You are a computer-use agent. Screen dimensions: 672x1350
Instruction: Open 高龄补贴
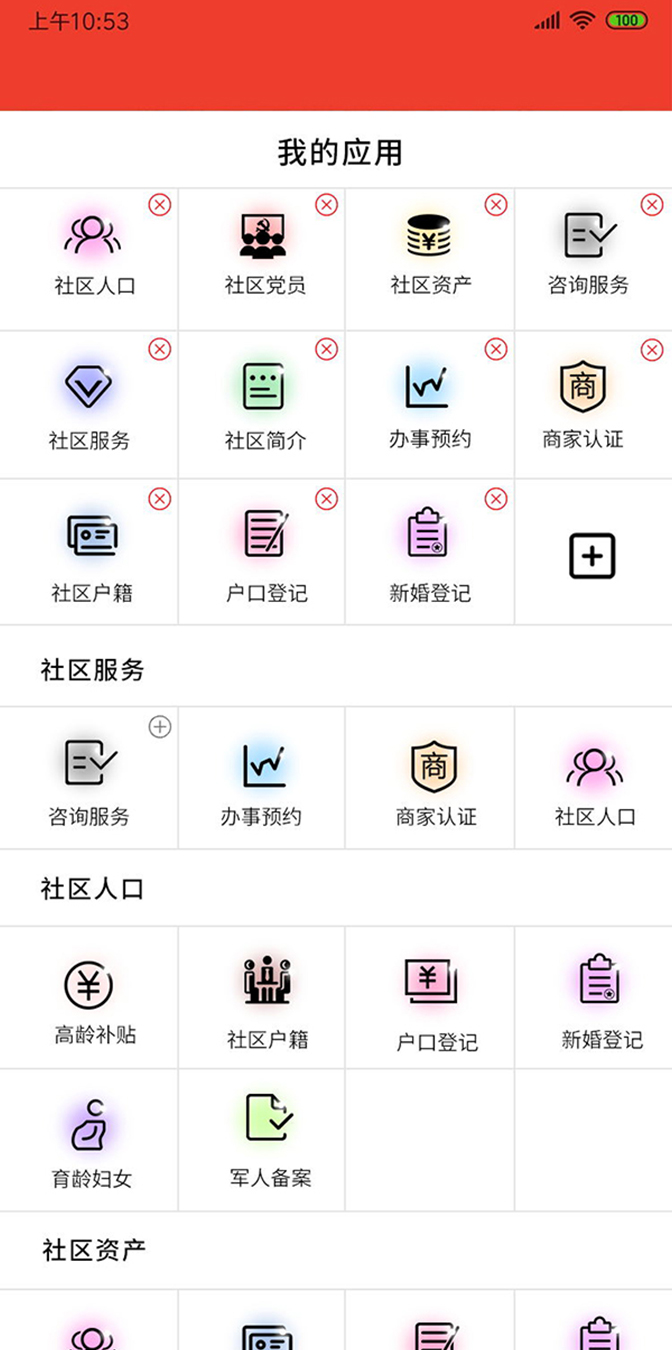coord(89,1000)
